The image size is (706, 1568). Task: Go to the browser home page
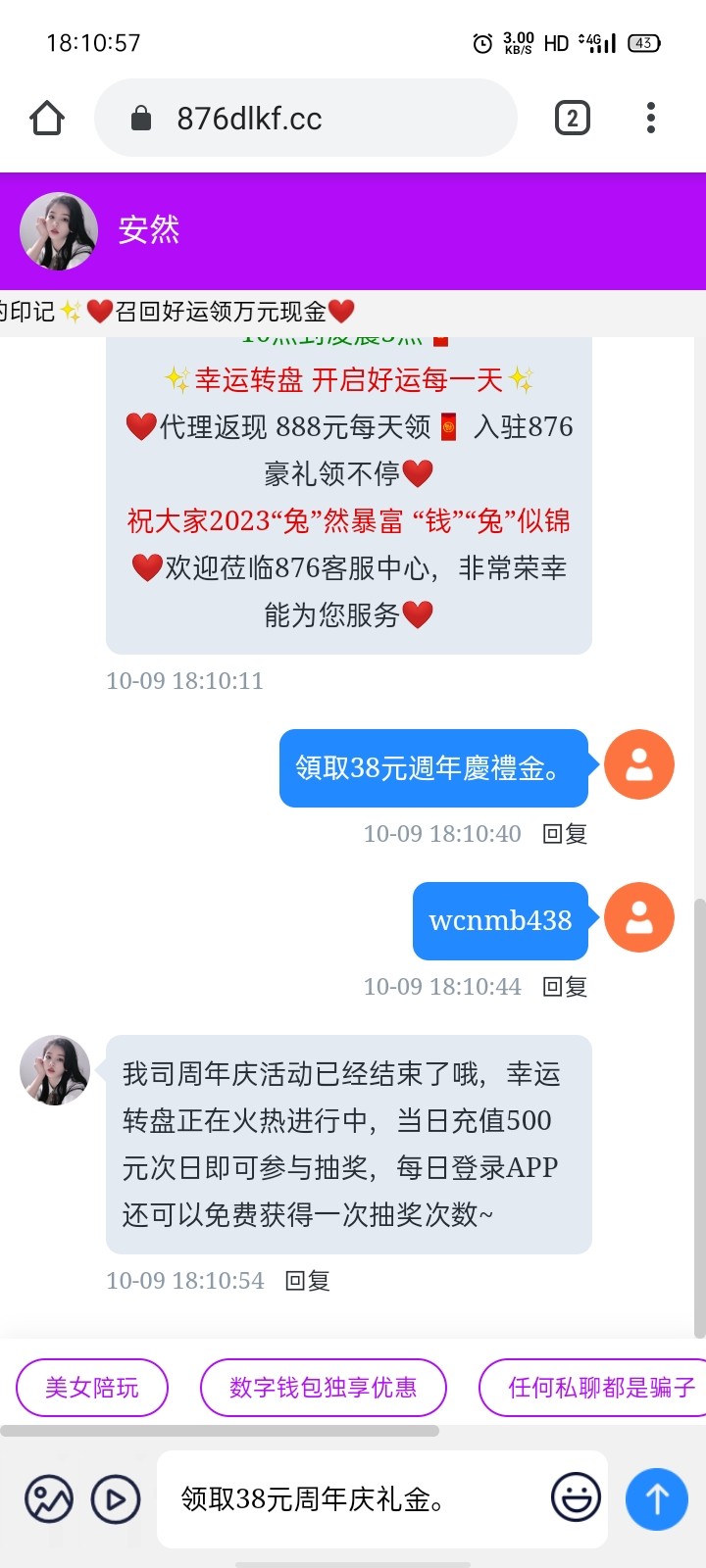click(x=47, y=119)
